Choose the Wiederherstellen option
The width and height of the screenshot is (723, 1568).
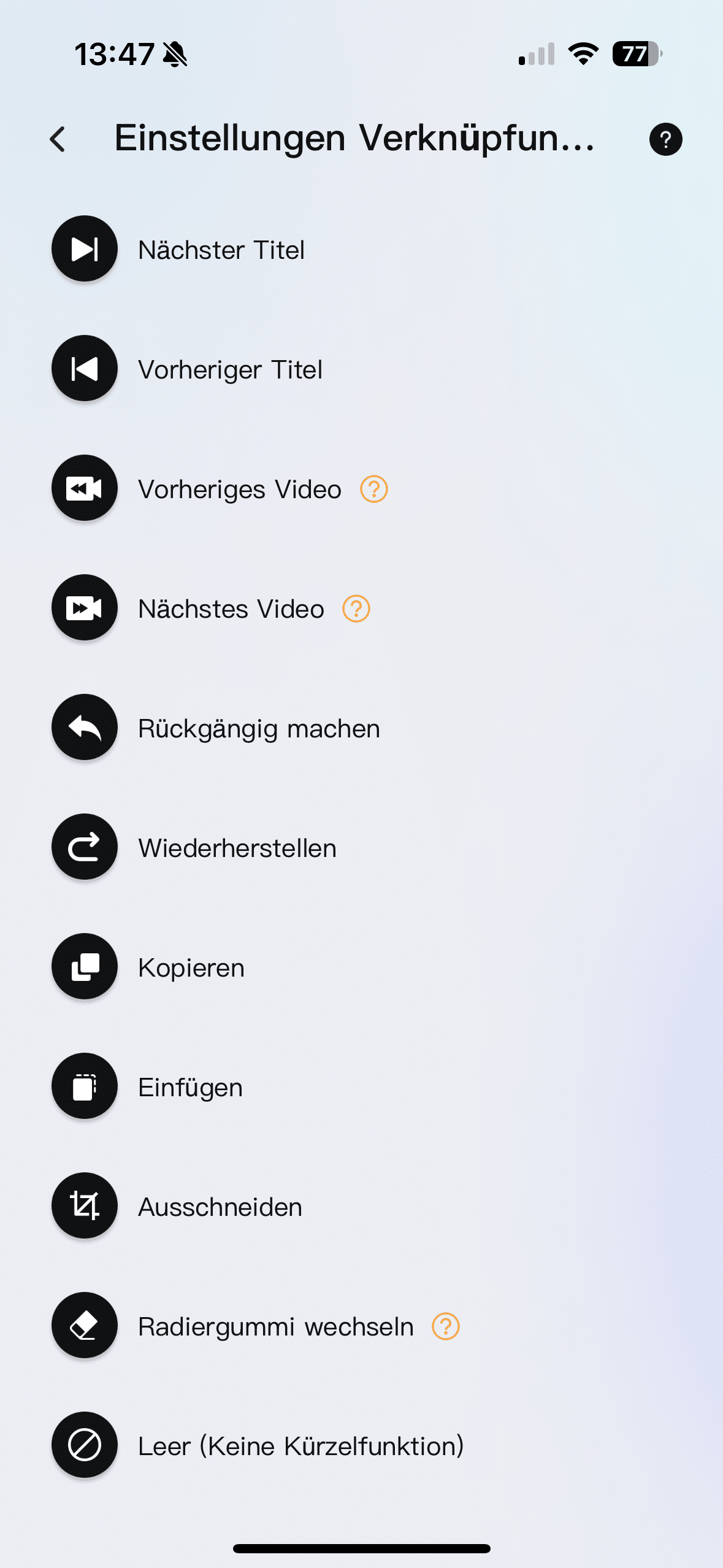(237, 848)
